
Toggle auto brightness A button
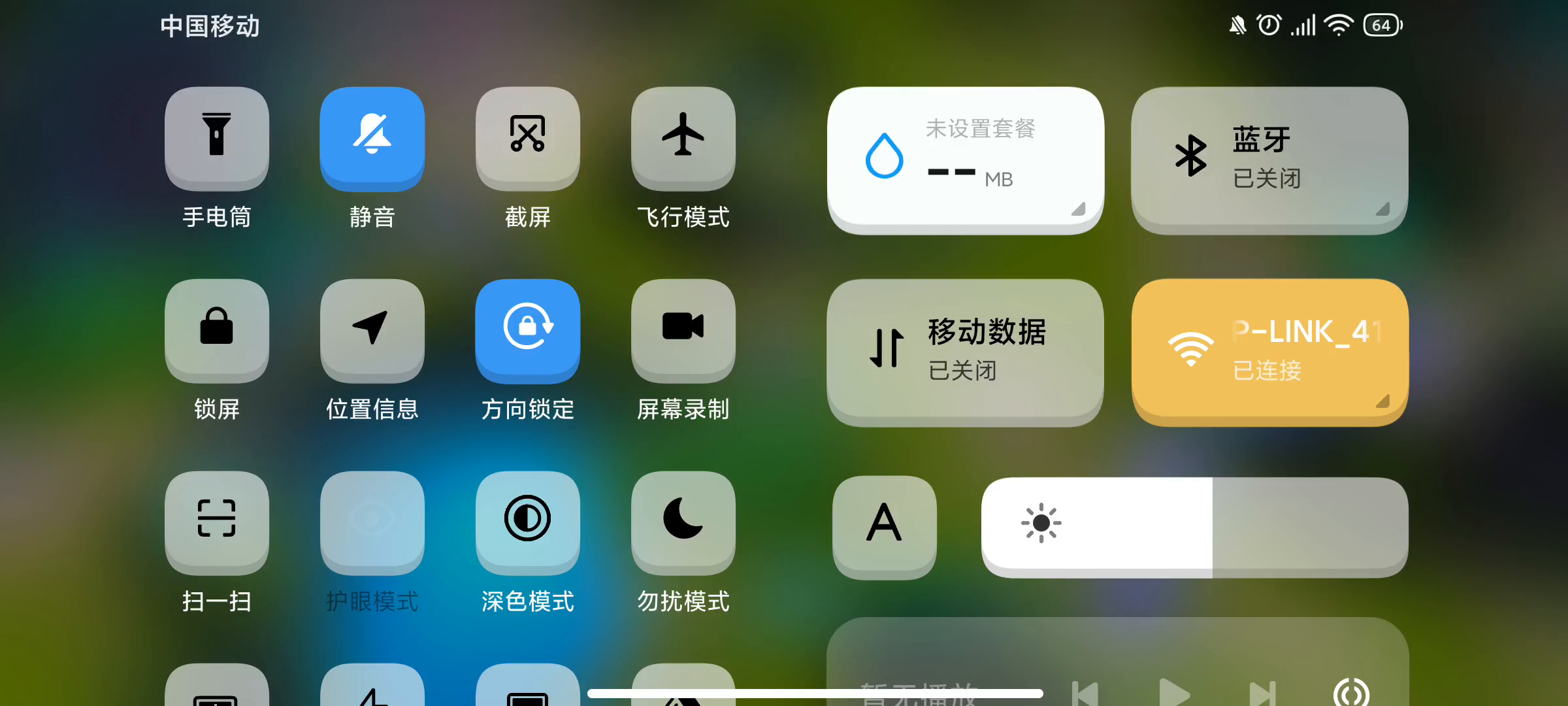[x=884, y=525]
